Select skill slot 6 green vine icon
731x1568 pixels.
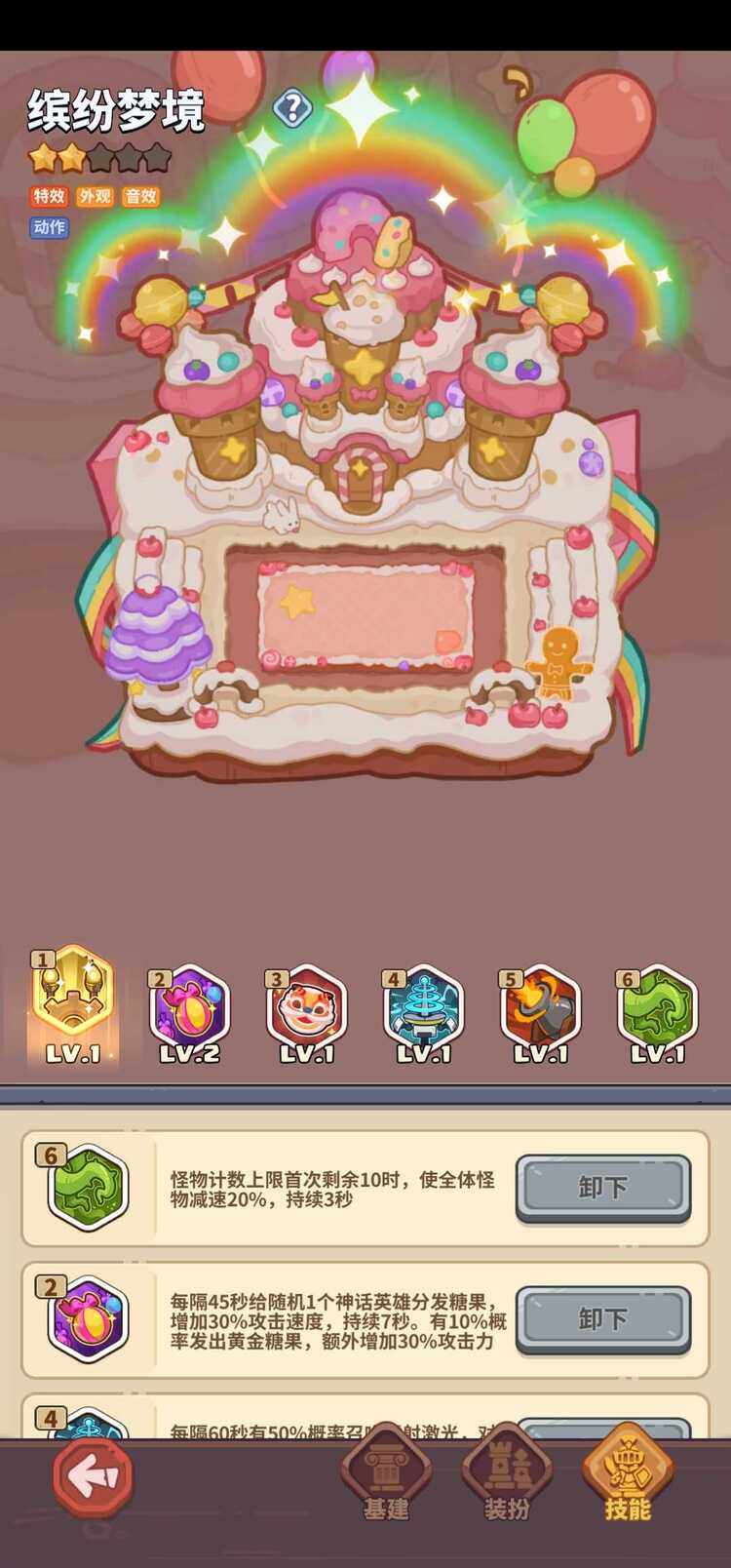(658, 1006)
